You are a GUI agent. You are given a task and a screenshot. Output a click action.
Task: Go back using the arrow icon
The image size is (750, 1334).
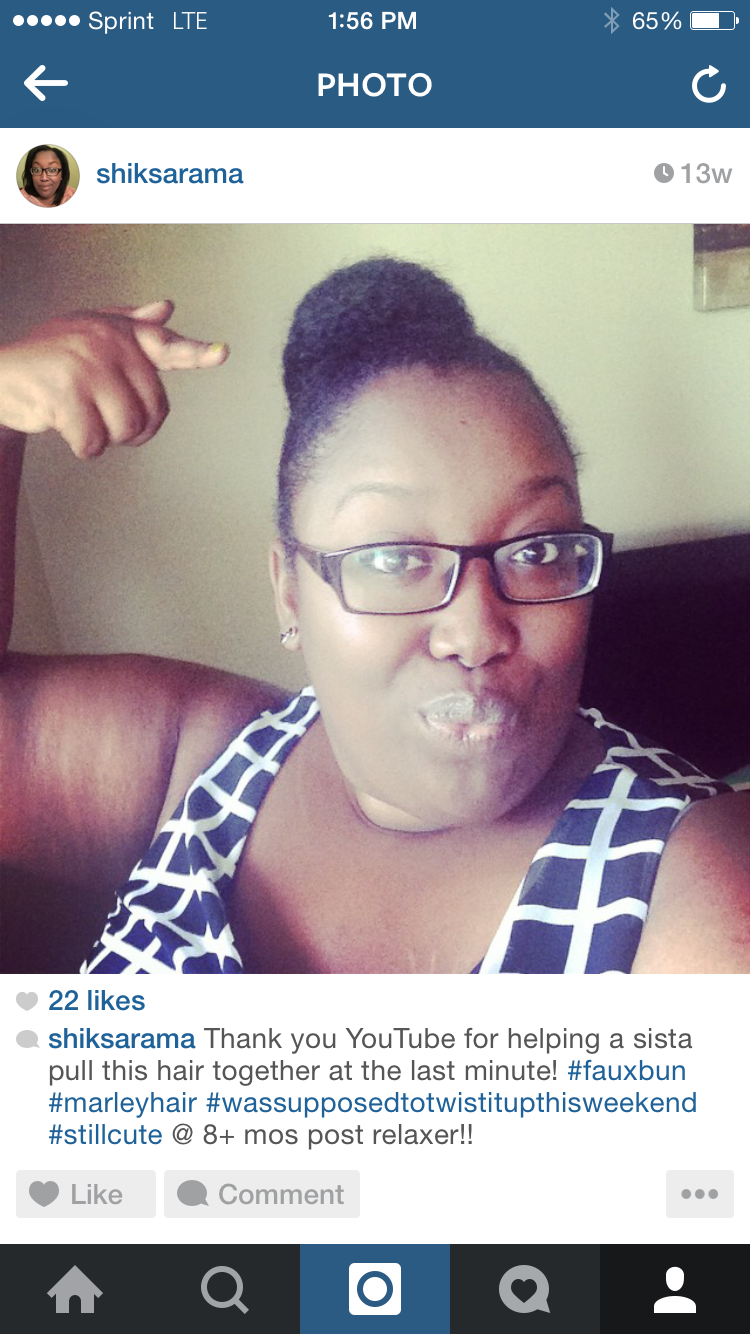pos(46,85)
